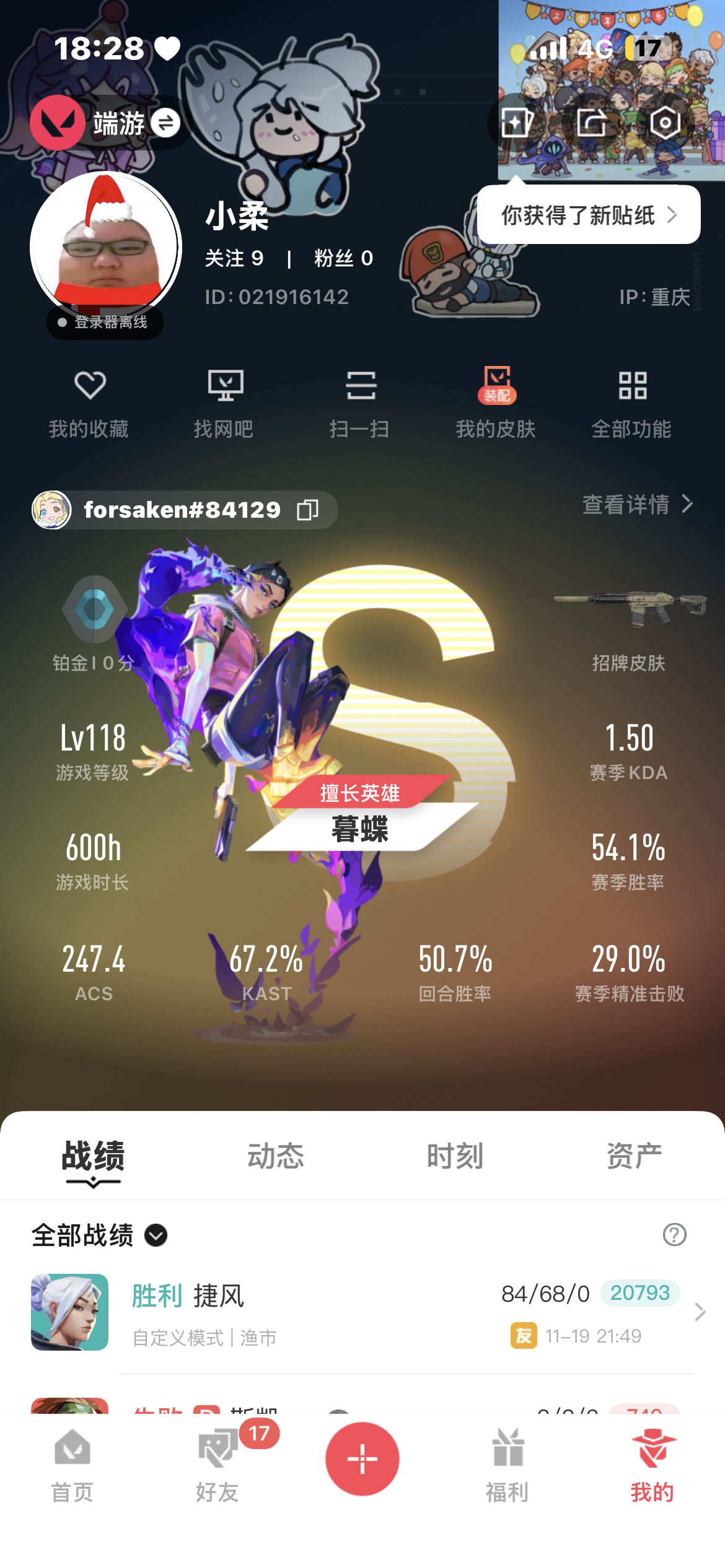Open 我的皮肤 skins

[x=496, y=403]
